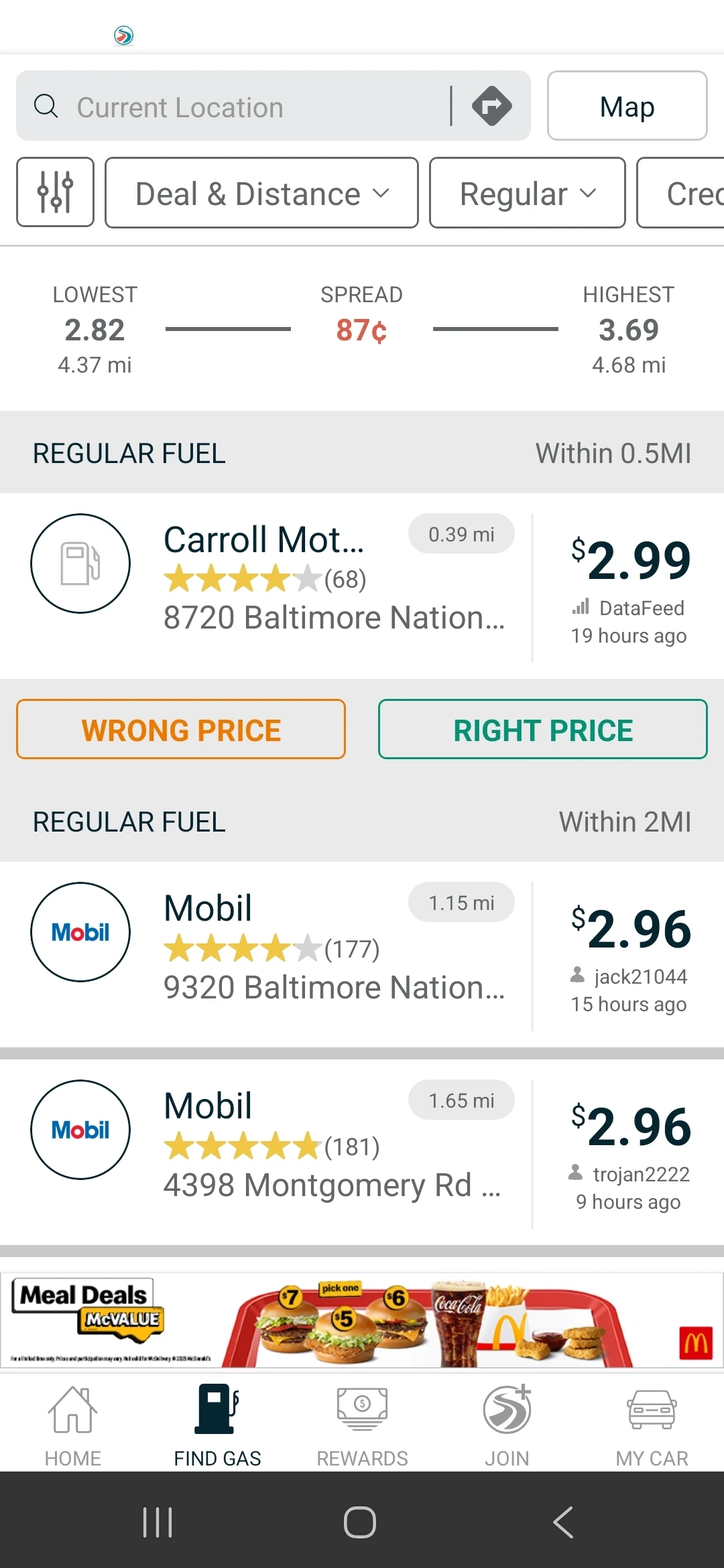Confirm with the Right Price button

tap(542, 729)
